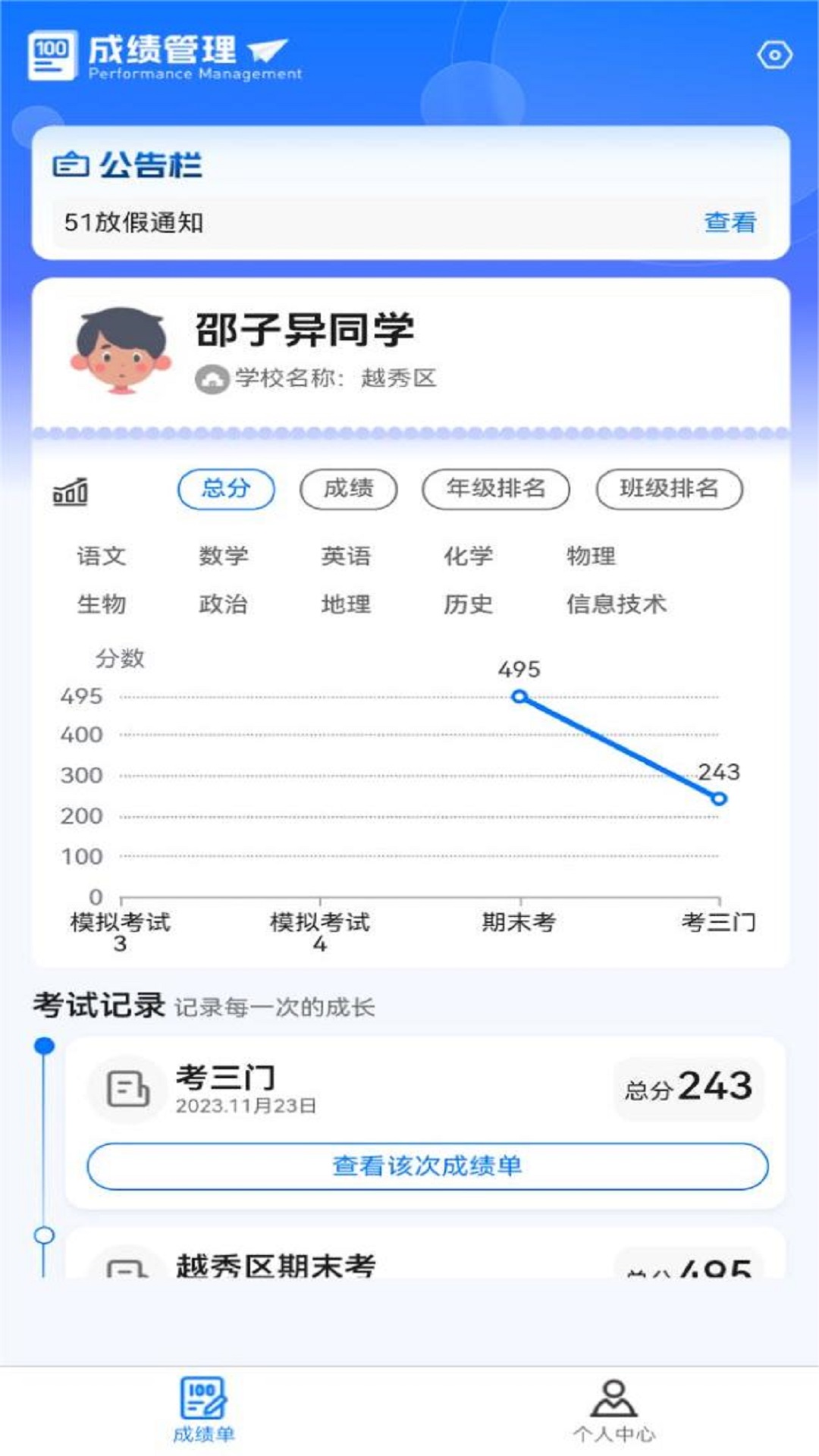The width and height of the screenshot is (819, 1456).
Task: Switch to 成绩 view
Action: pyautogui.click(x=349, y=489)
